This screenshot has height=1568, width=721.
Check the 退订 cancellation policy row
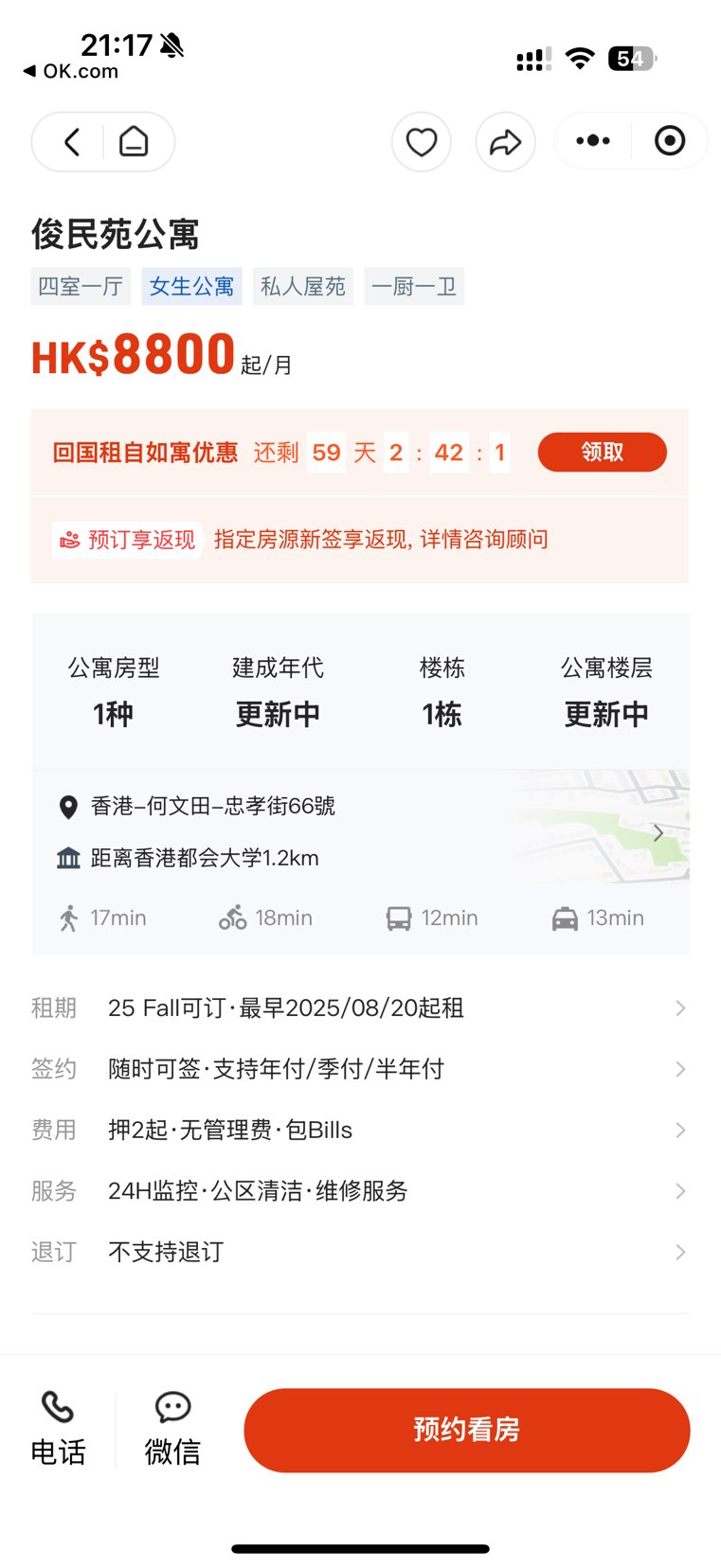(x=360, y=1252)
